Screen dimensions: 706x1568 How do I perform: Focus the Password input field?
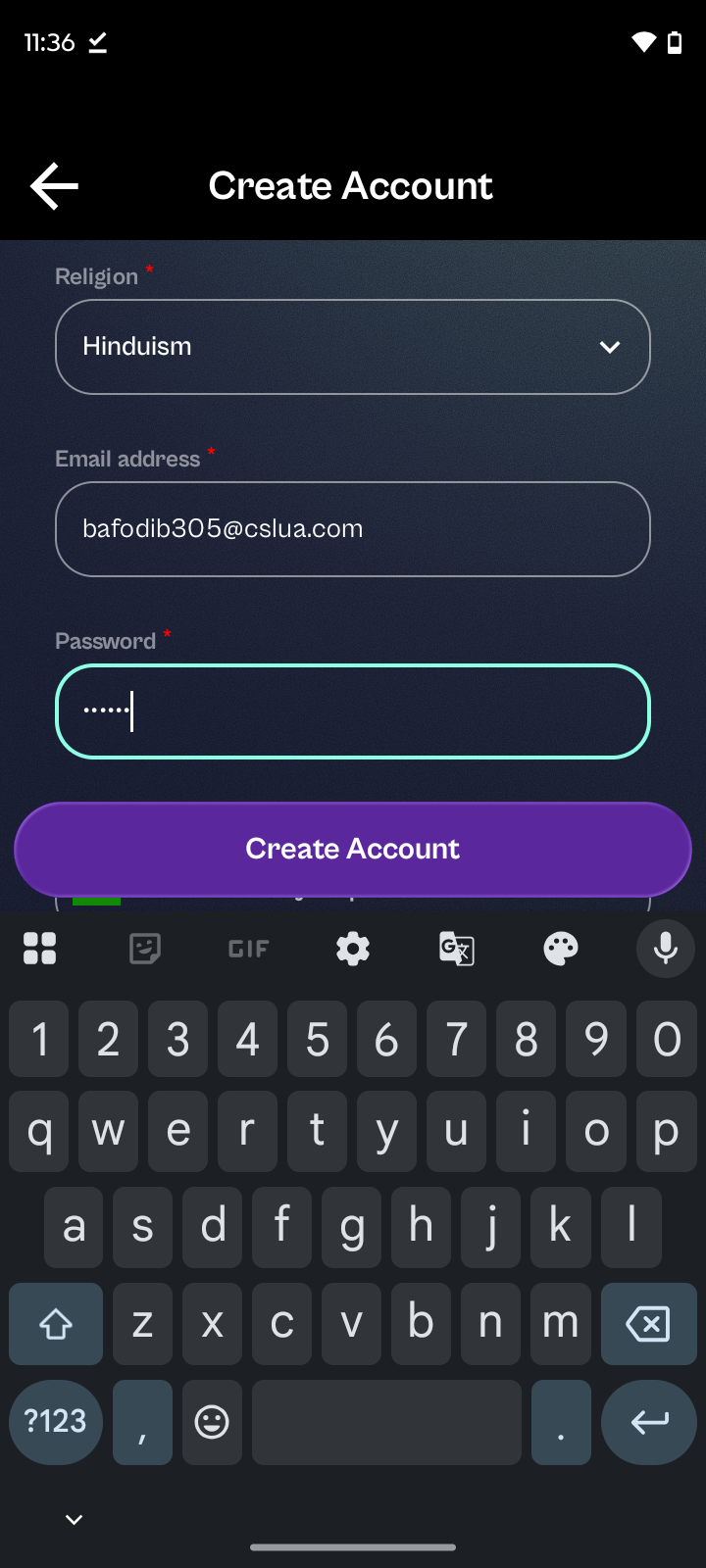[353, 711]
